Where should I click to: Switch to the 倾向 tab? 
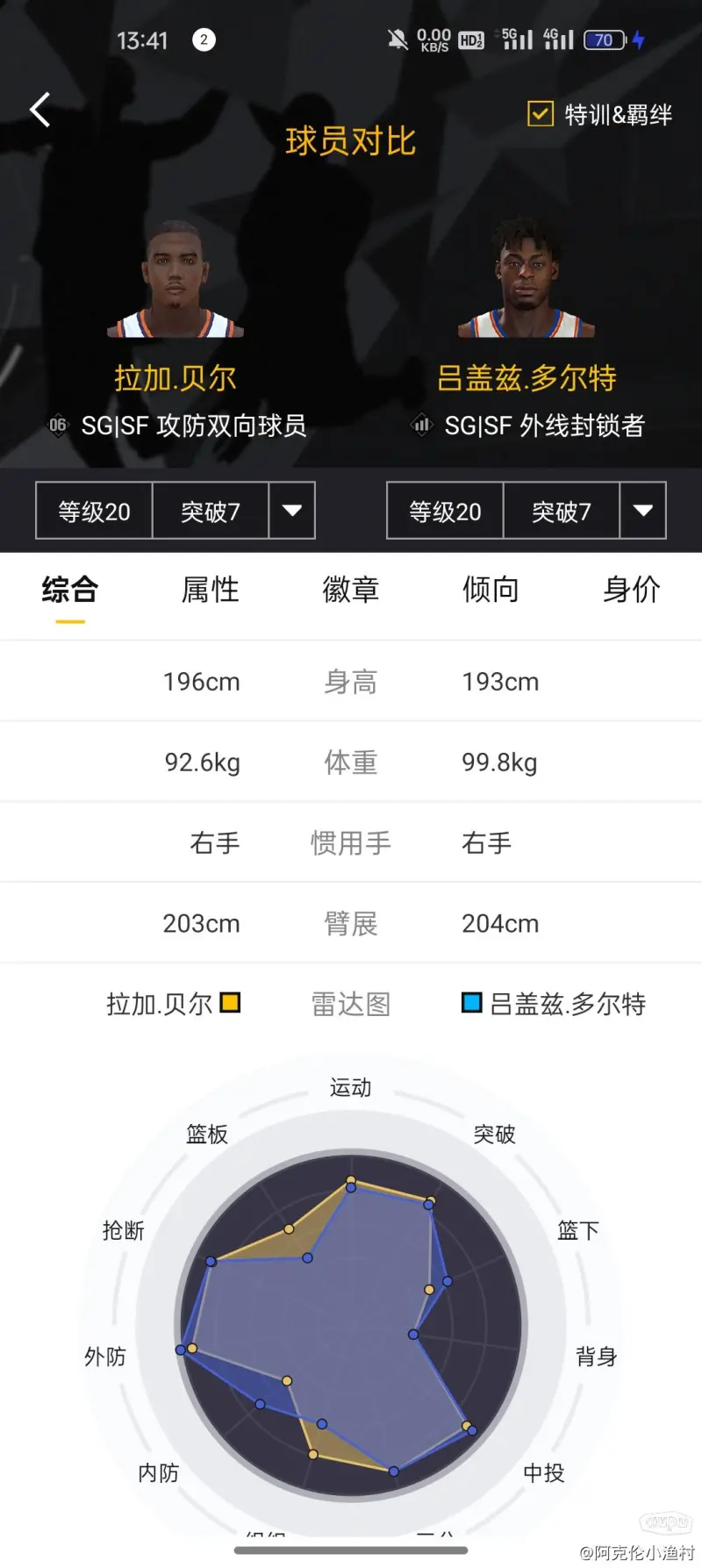(x=491, y=590)
